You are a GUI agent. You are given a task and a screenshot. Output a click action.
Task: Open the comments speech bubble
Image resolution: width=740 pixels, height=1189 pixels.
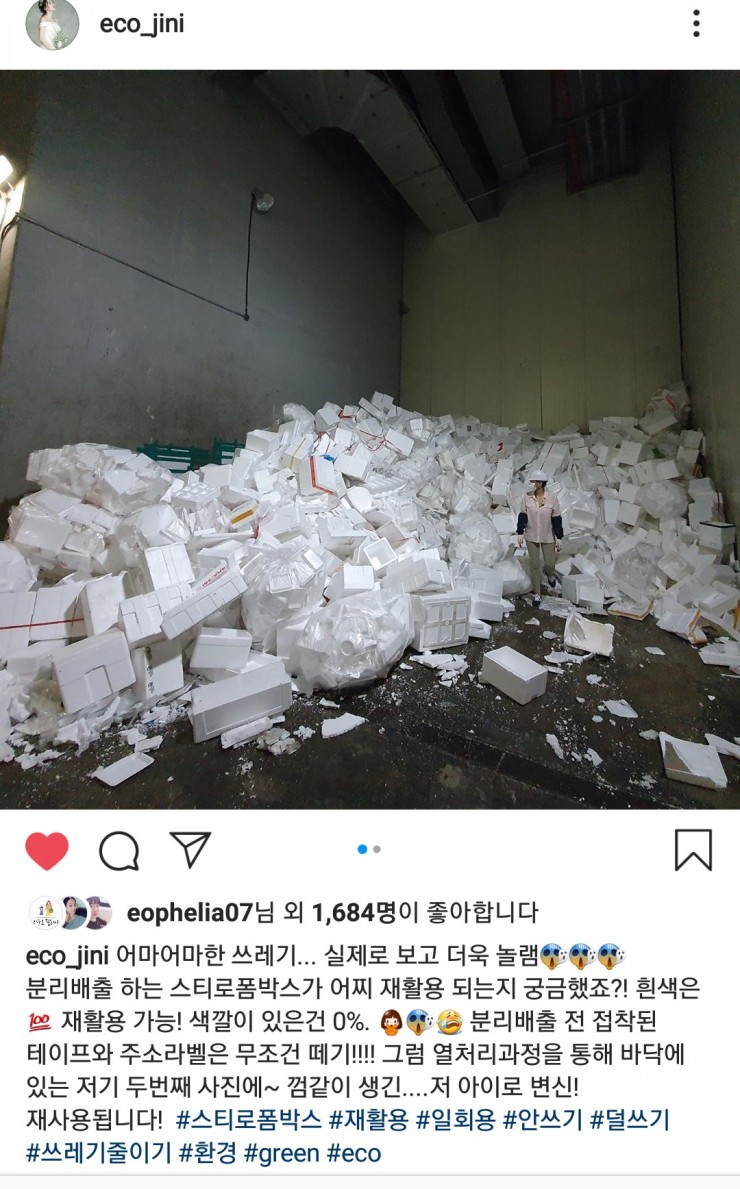[x=119, y=850]
